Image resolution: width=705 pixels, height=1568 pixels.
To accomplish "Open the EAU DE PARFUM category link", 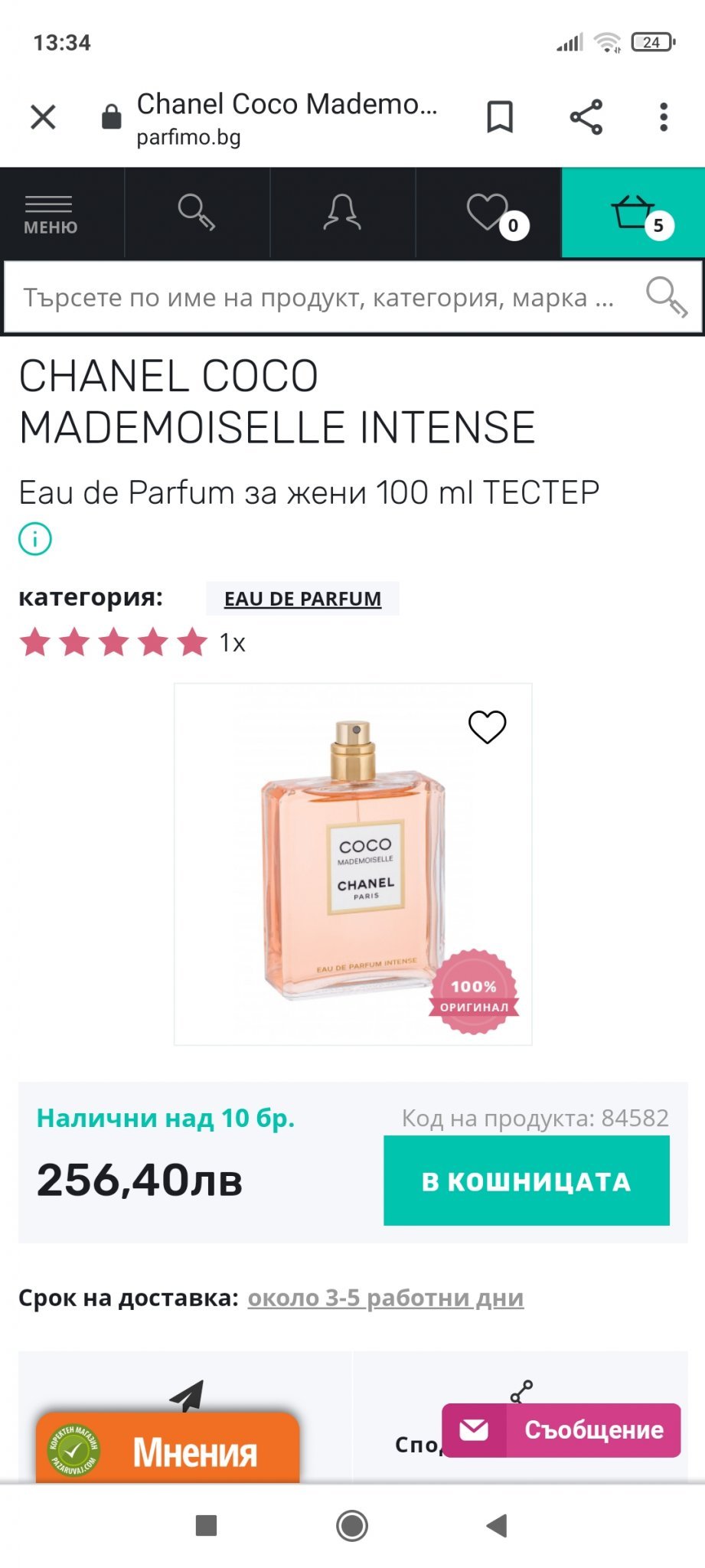I will pos(302,599).
